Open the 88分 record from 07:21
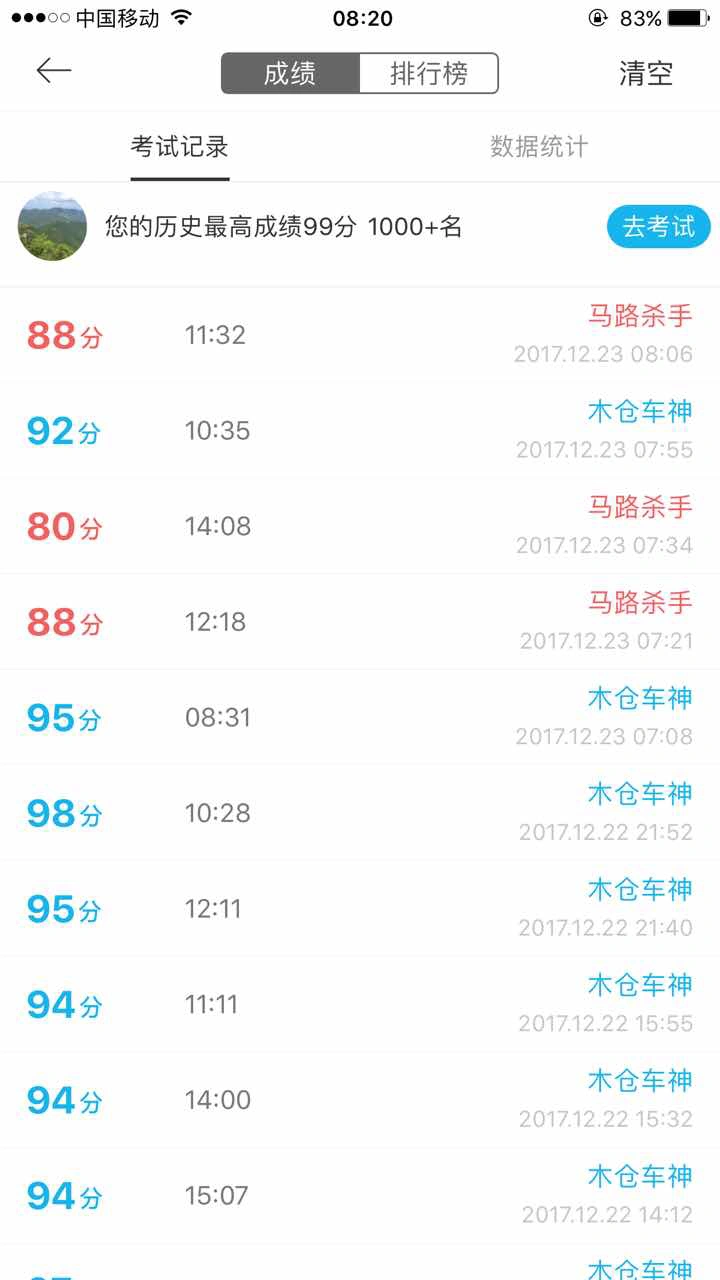Screen dimensions: 720x1280 (x=360, y=622)
